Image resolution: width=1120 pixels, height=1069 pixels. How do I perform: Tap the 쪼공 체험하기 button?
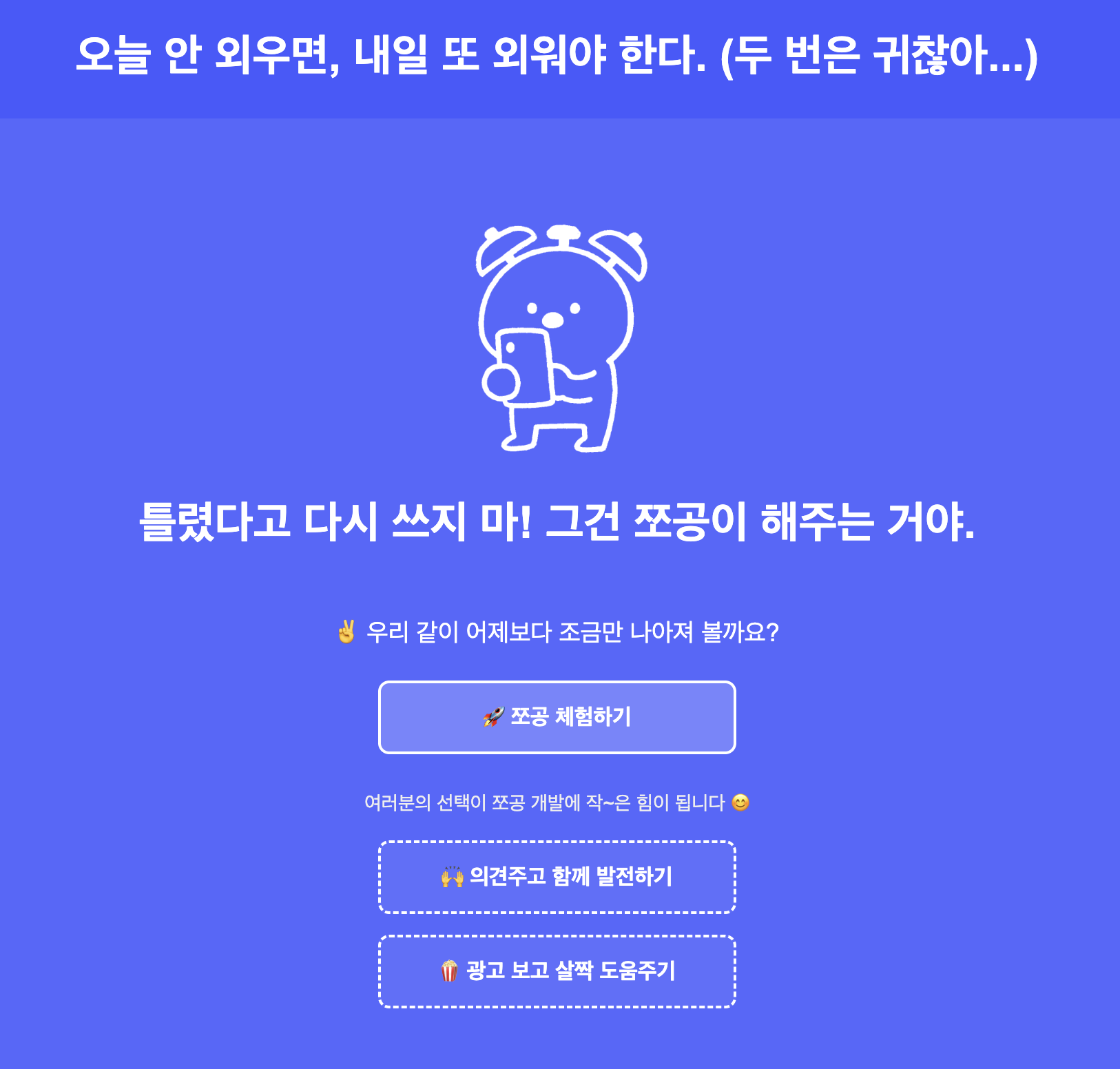pyautogui.click(x=557, y=717)
